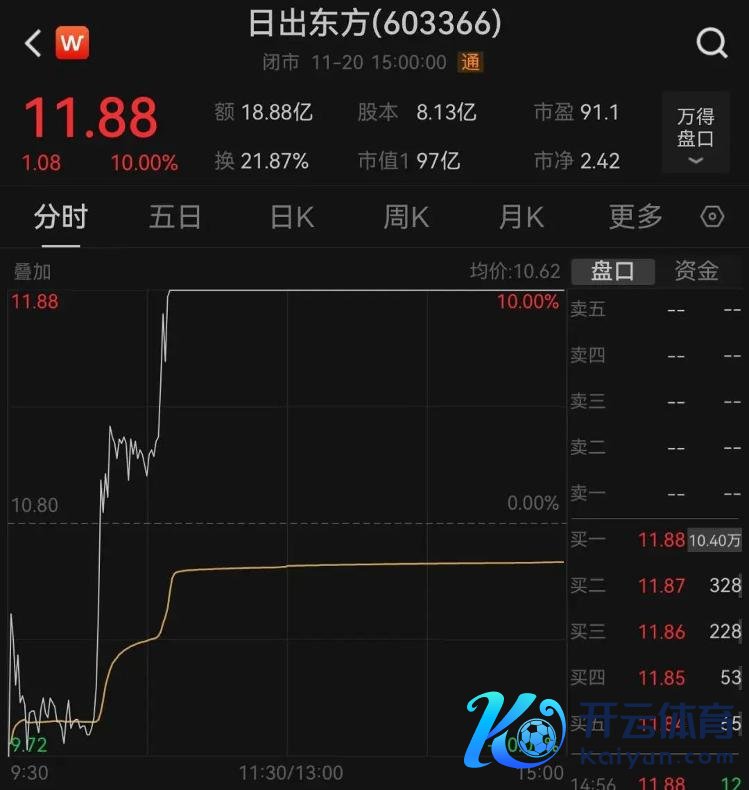Viewport: 749px width, 790px height.
Task: Show the 月K chart
Action: coord(521,216)
